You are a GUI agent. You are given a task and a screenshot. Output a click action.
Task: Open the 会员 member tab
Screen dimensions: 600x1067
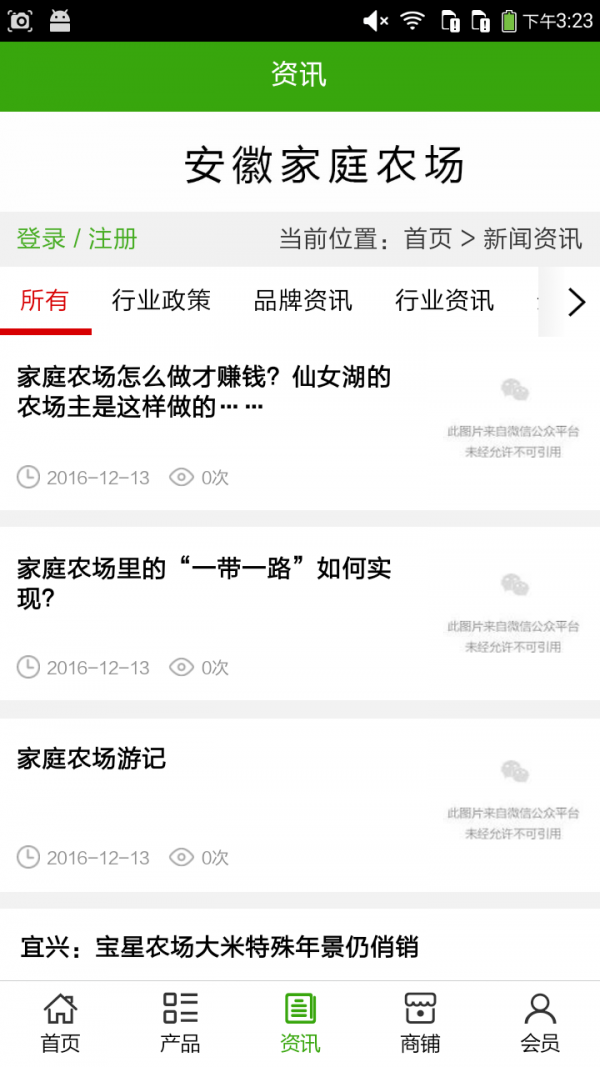[x=540, y=1023]
